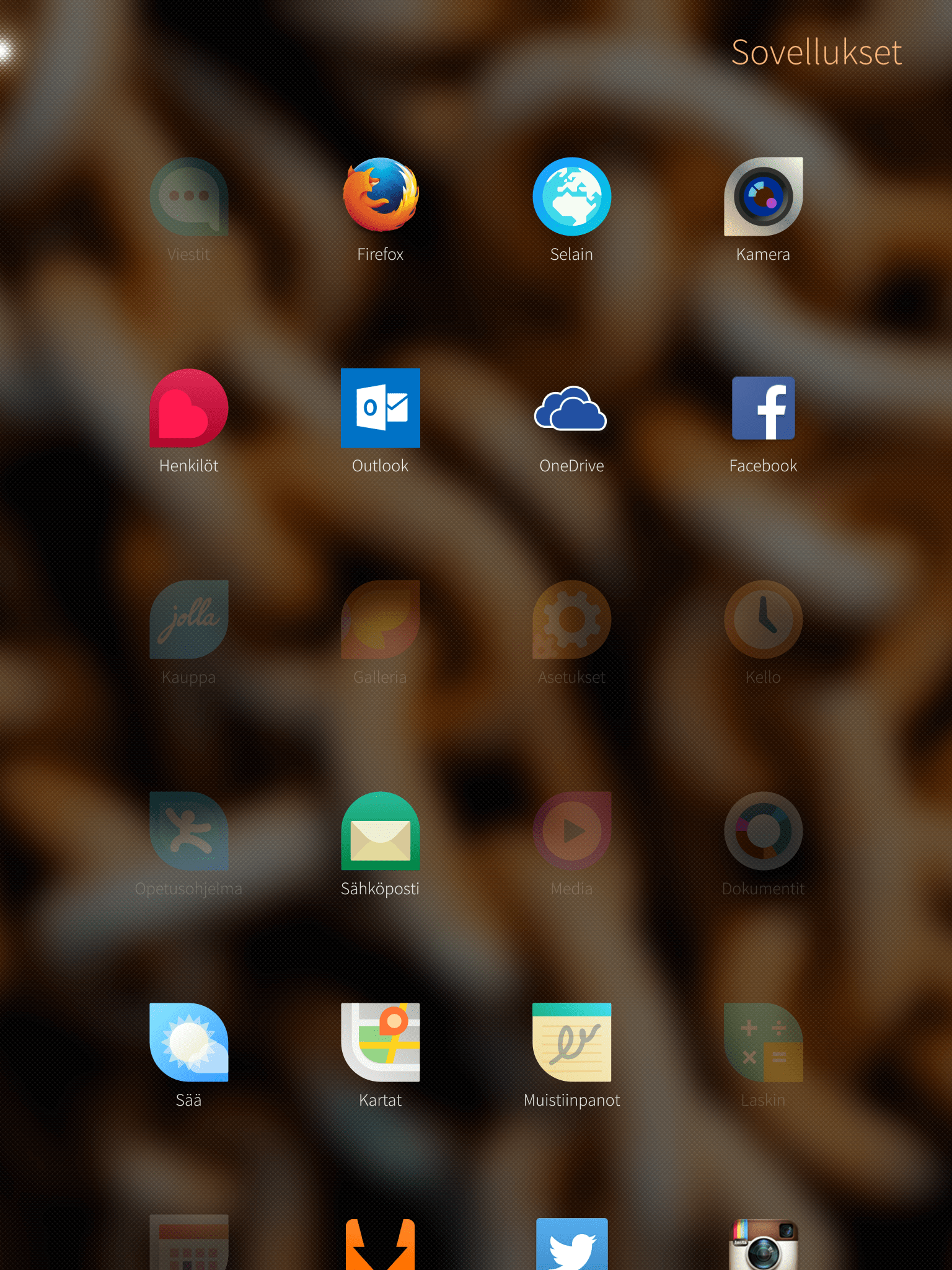Image resolution: width=952 pixels, height=1270 pixels.
Task: Open Henkilöt contacts app
Action: [x=189, y=409]
